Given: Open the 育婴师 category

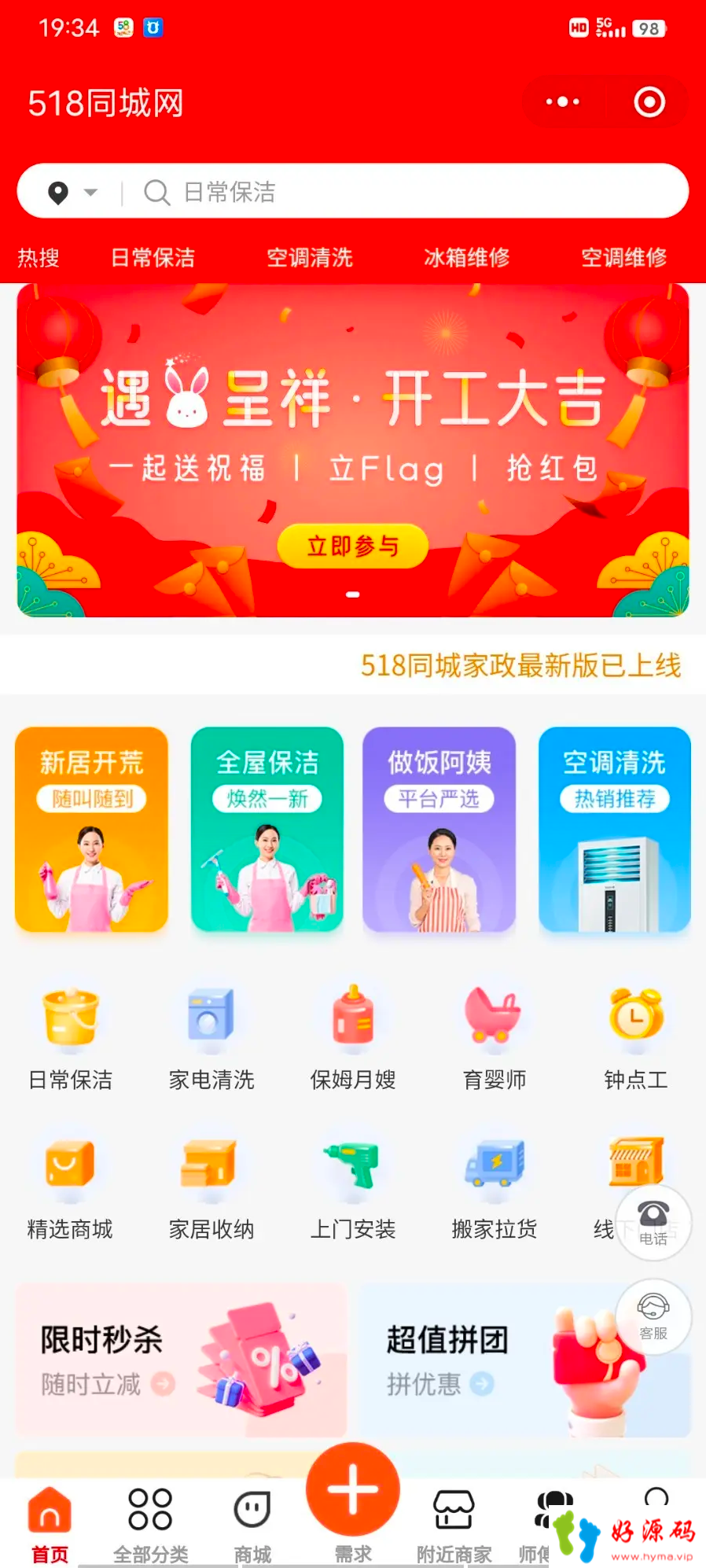Looking at the screenshot, I should pyautogui.click(x=494, y=1038).
